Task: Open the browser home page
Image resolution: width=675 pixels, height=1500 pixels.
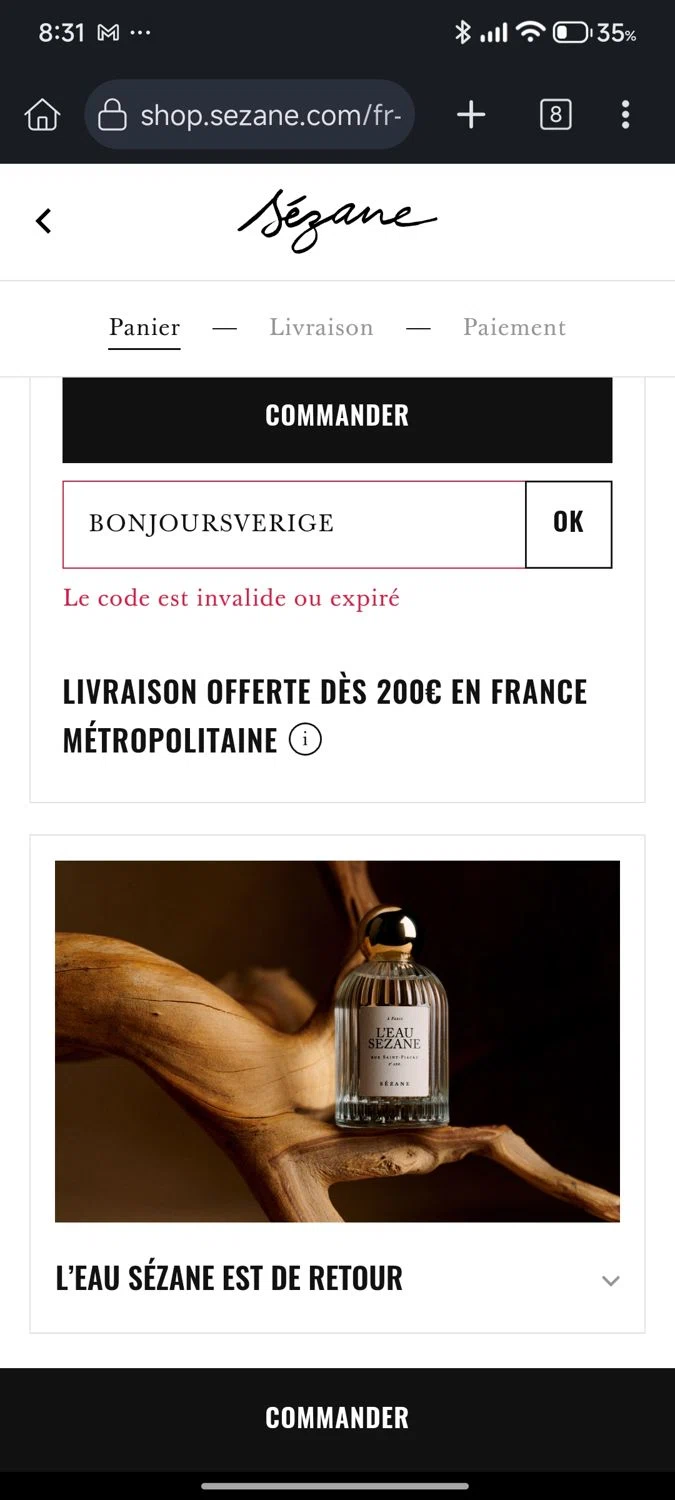Action: pyautogui.click(x=42, y=116)
